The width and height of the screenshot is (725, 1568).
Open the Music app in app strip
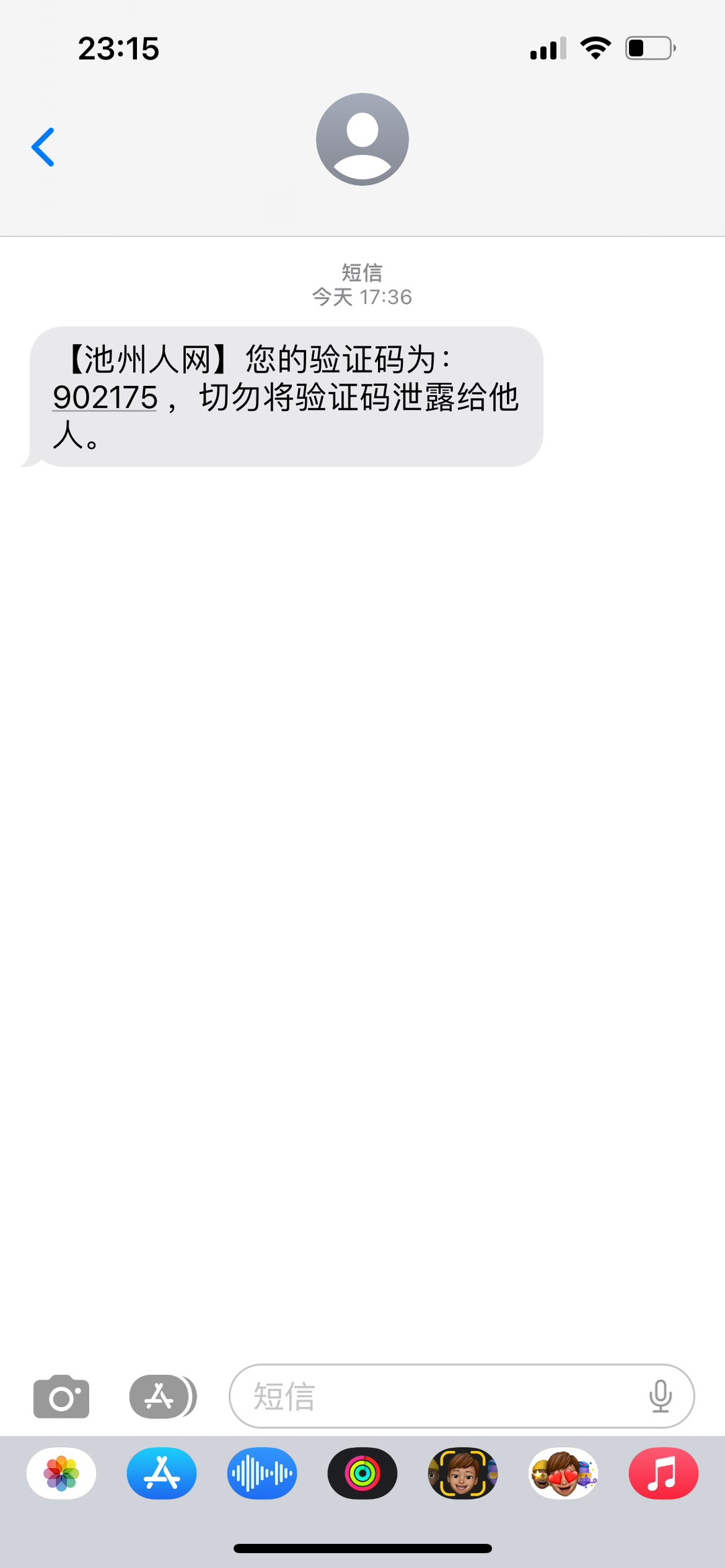coord(663,1474)
